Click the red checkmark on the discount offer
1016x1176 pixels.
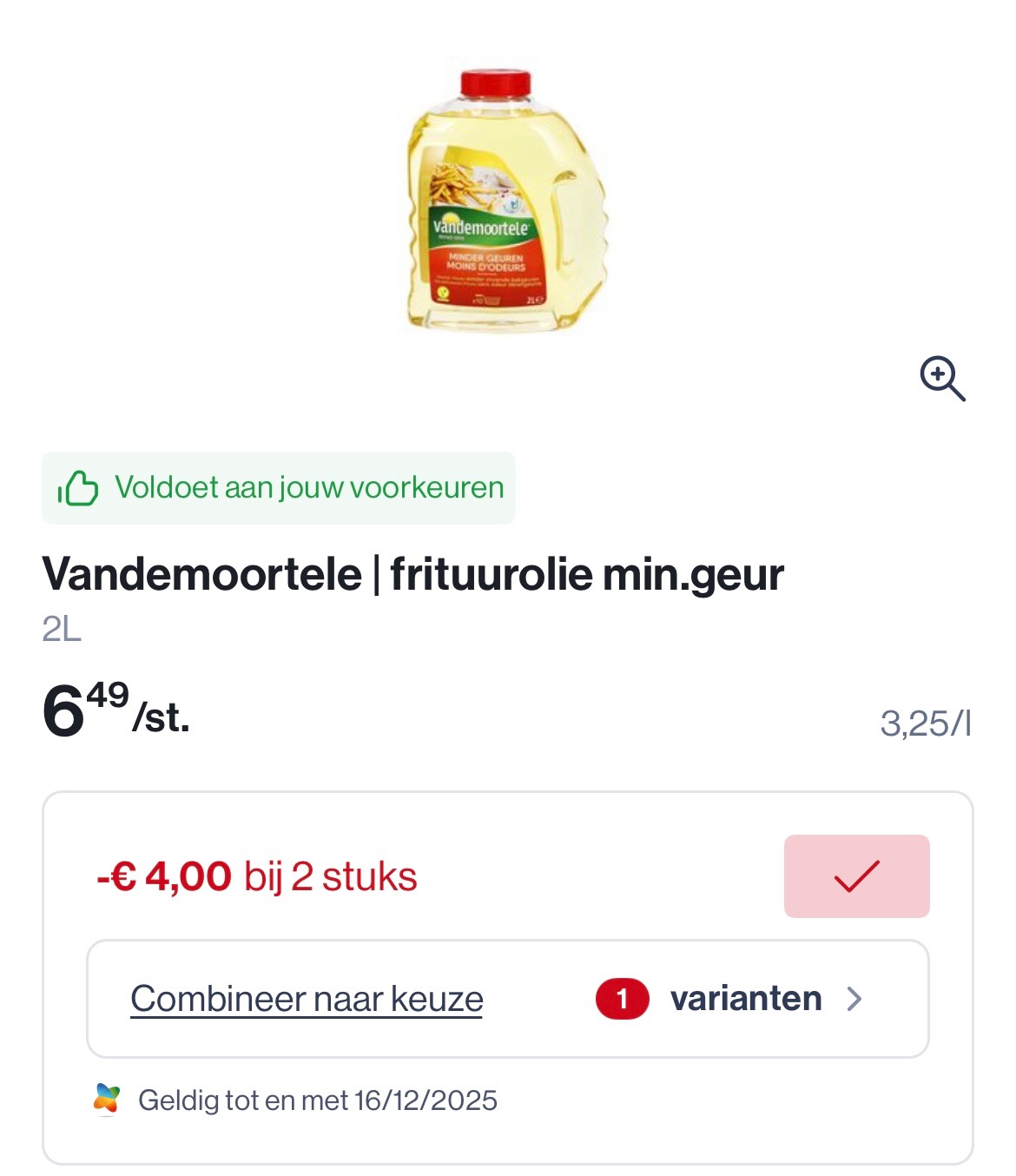(x=855, y=877)
